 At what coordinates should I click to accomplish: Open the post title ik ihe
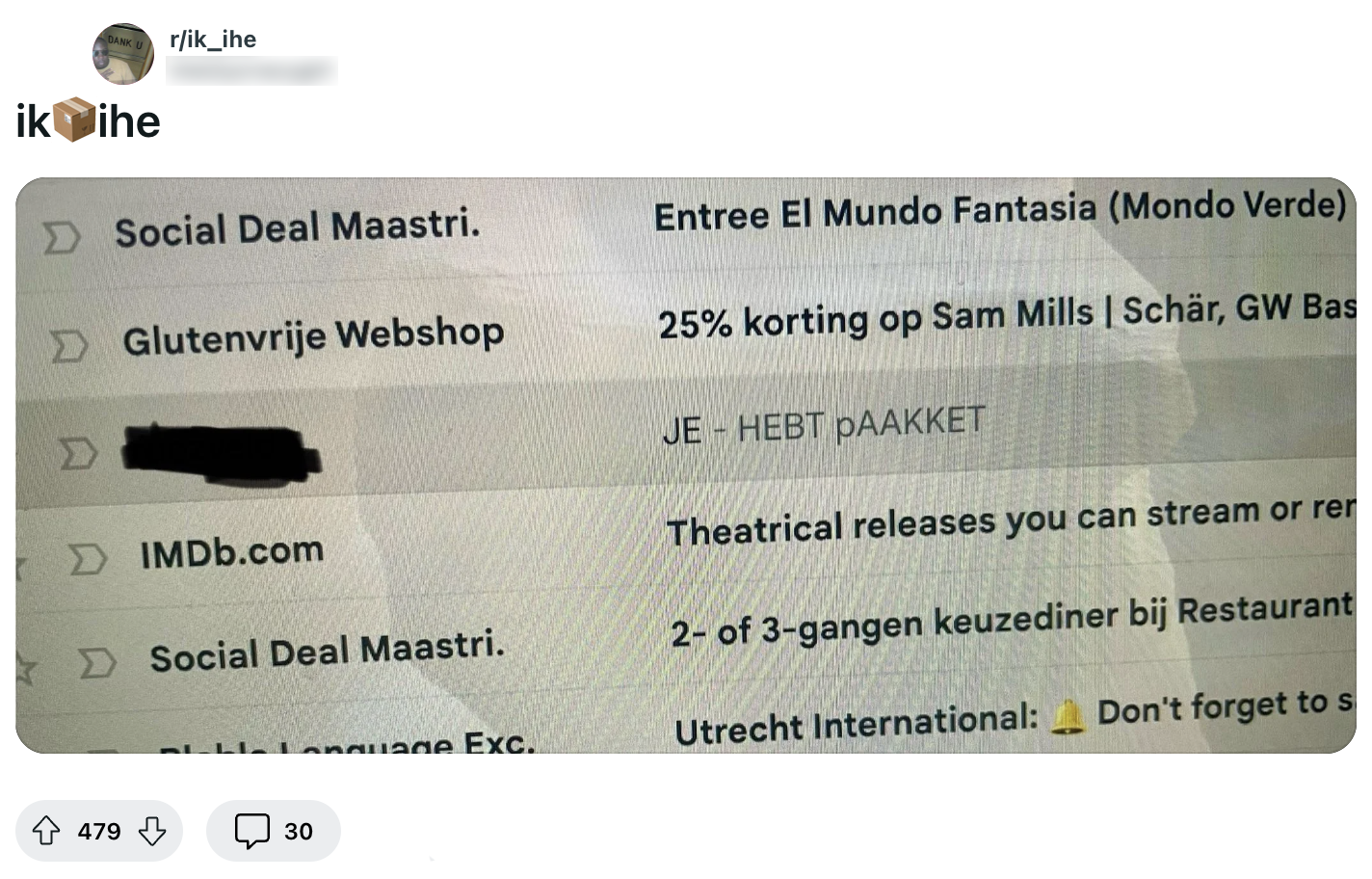click(89, 122)
